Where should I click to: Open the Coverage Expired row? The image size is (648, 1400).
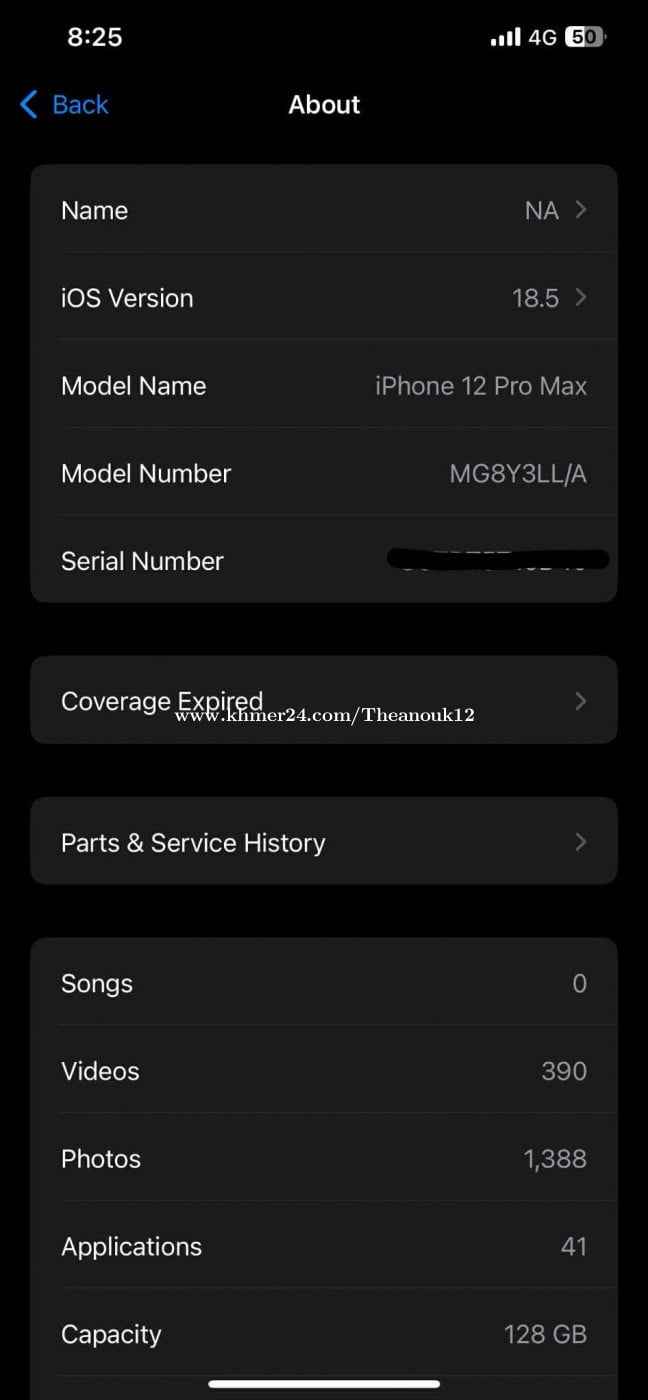click(x=324, y=700)
